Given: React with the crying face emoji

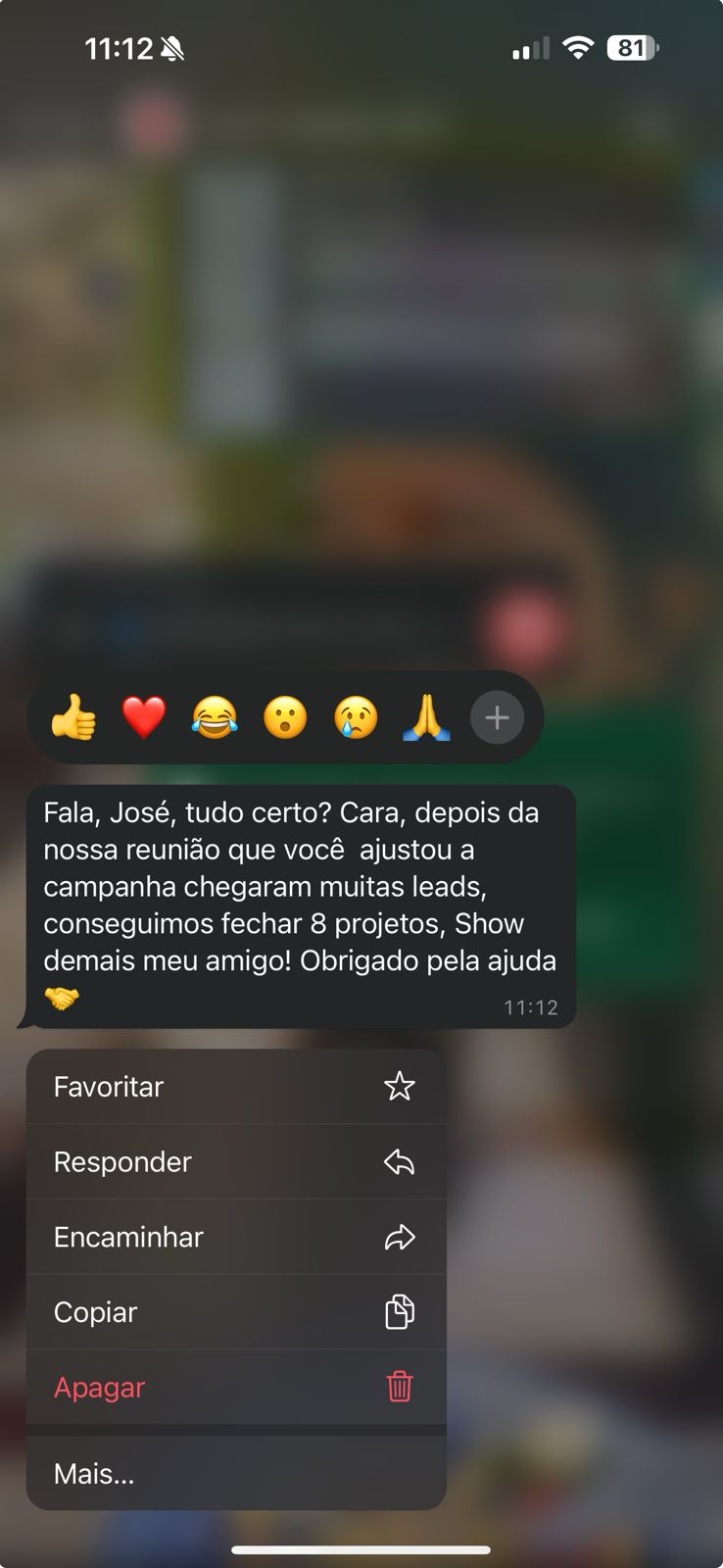Looking at the screenshot, I should pyautogui.click(x=356, y=717).
